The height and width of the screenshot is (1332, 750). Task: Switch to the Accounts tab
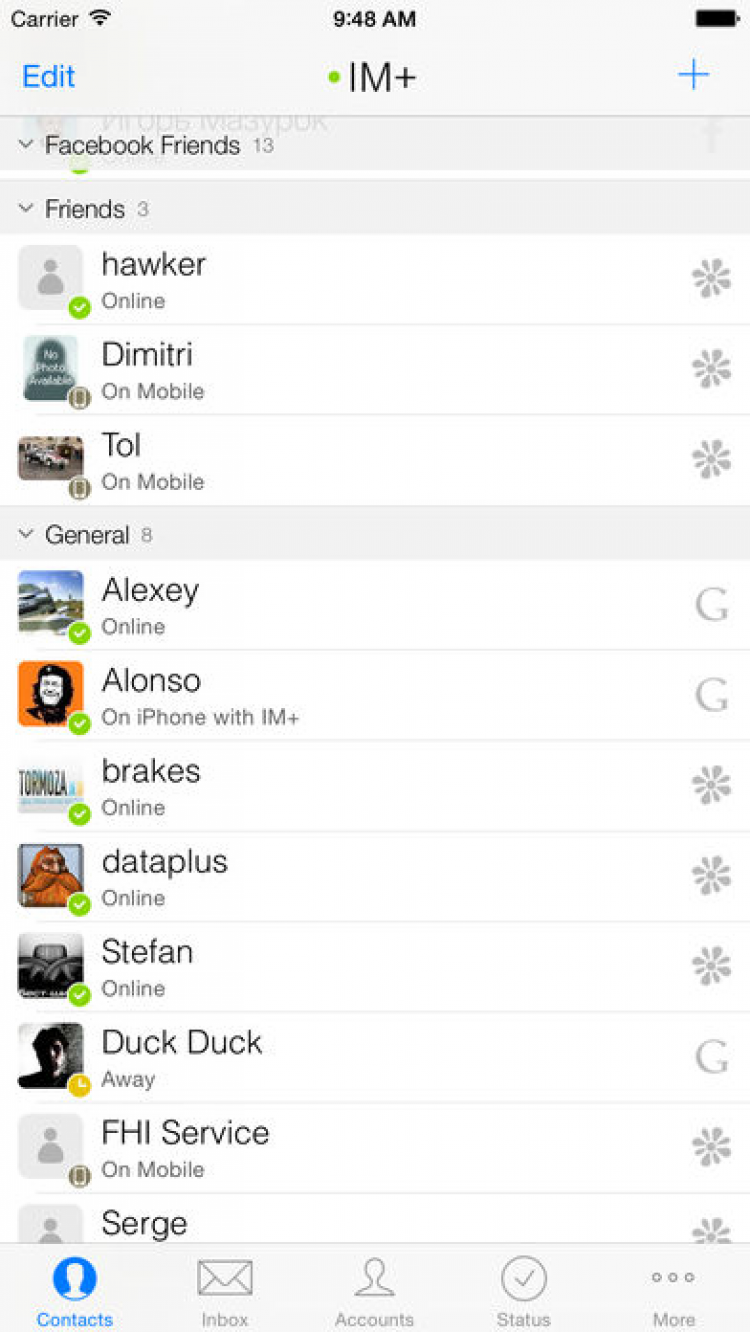point(374,1290)
